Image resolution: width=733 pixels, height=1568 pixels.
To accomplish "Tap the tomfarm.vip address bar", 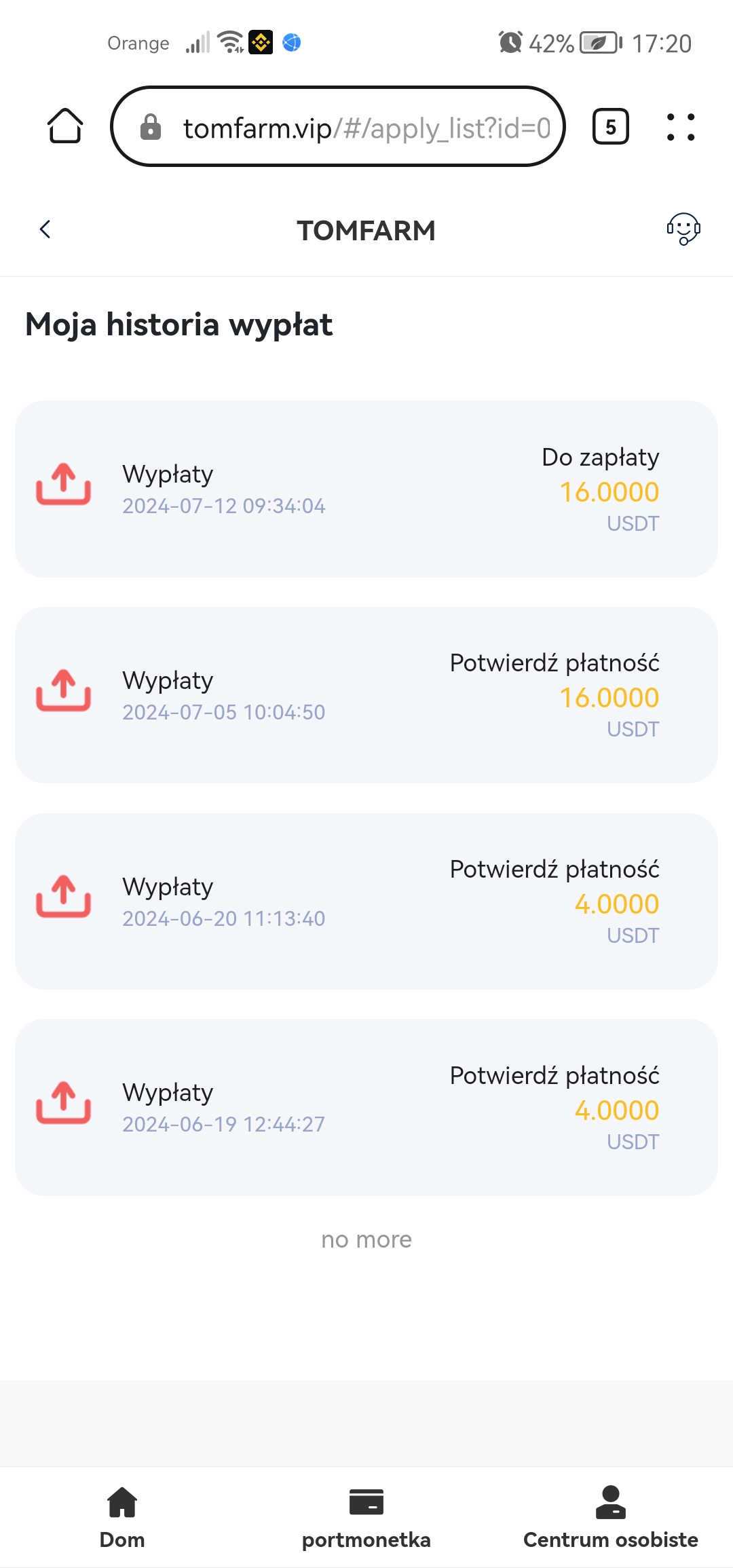I will pyautogui.click(x=338, y=126).
